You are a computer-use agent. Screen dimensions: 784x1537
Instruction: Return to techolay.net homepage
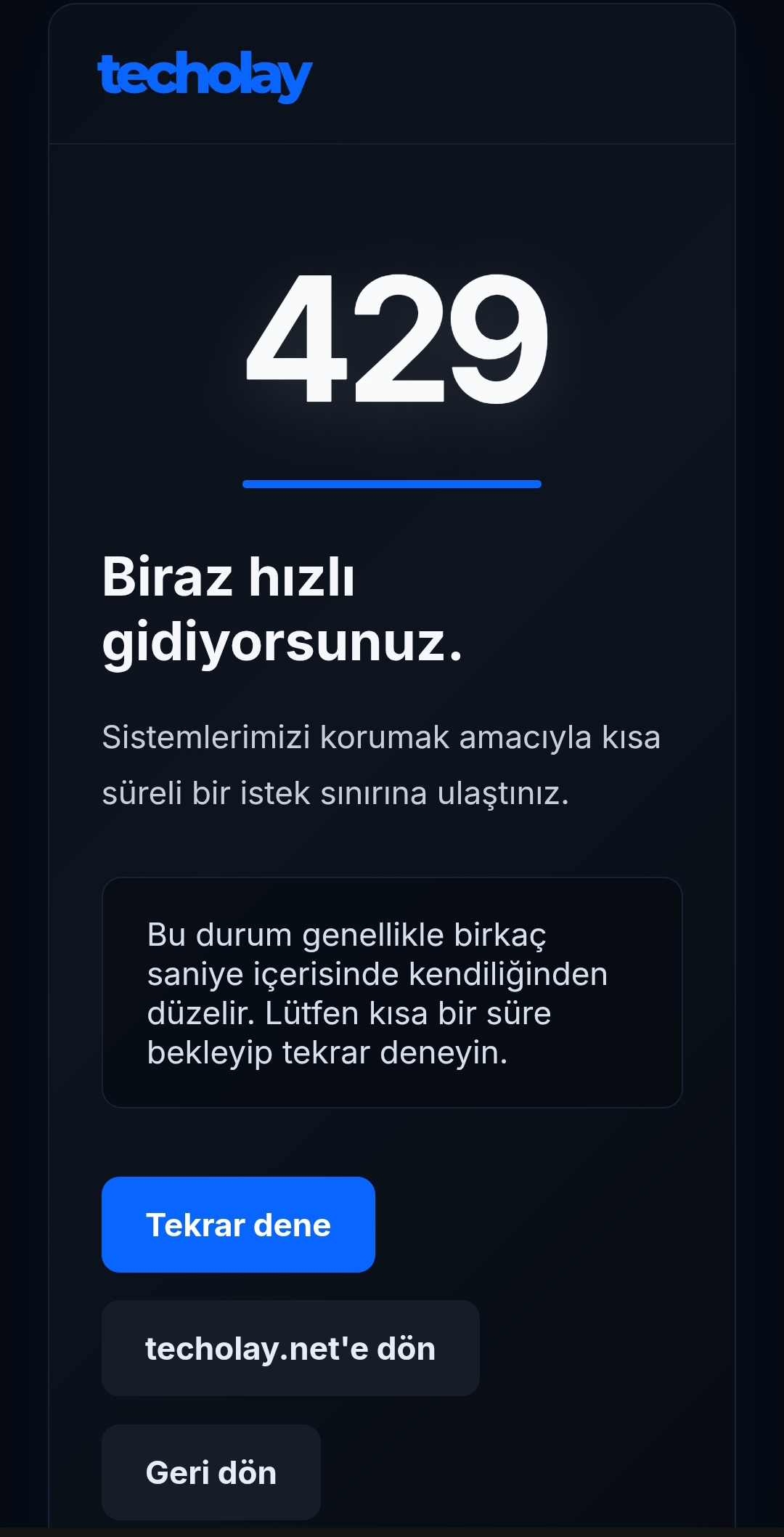290,1348
